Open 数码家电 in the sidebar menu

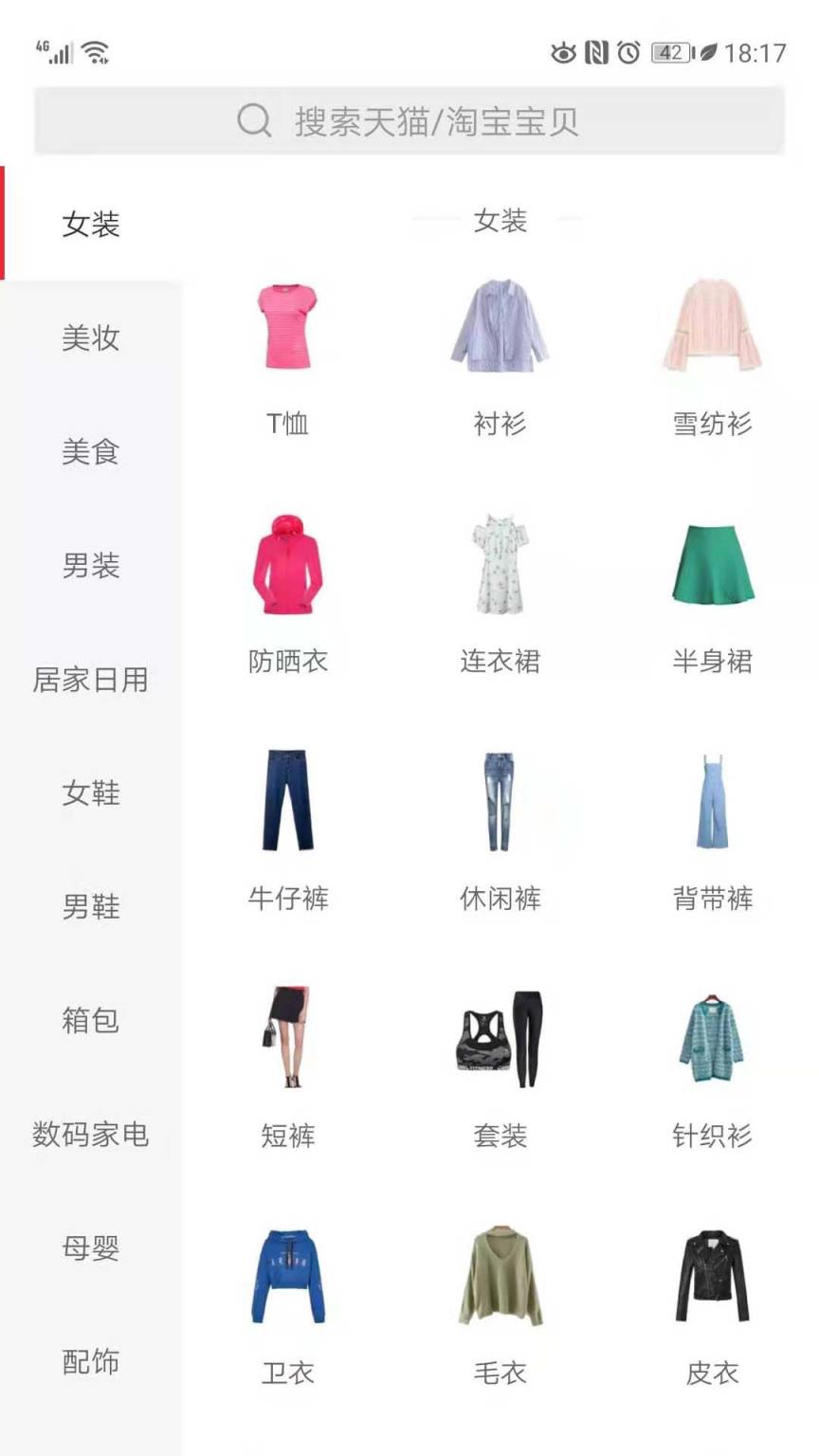(x=90, y=1135)
